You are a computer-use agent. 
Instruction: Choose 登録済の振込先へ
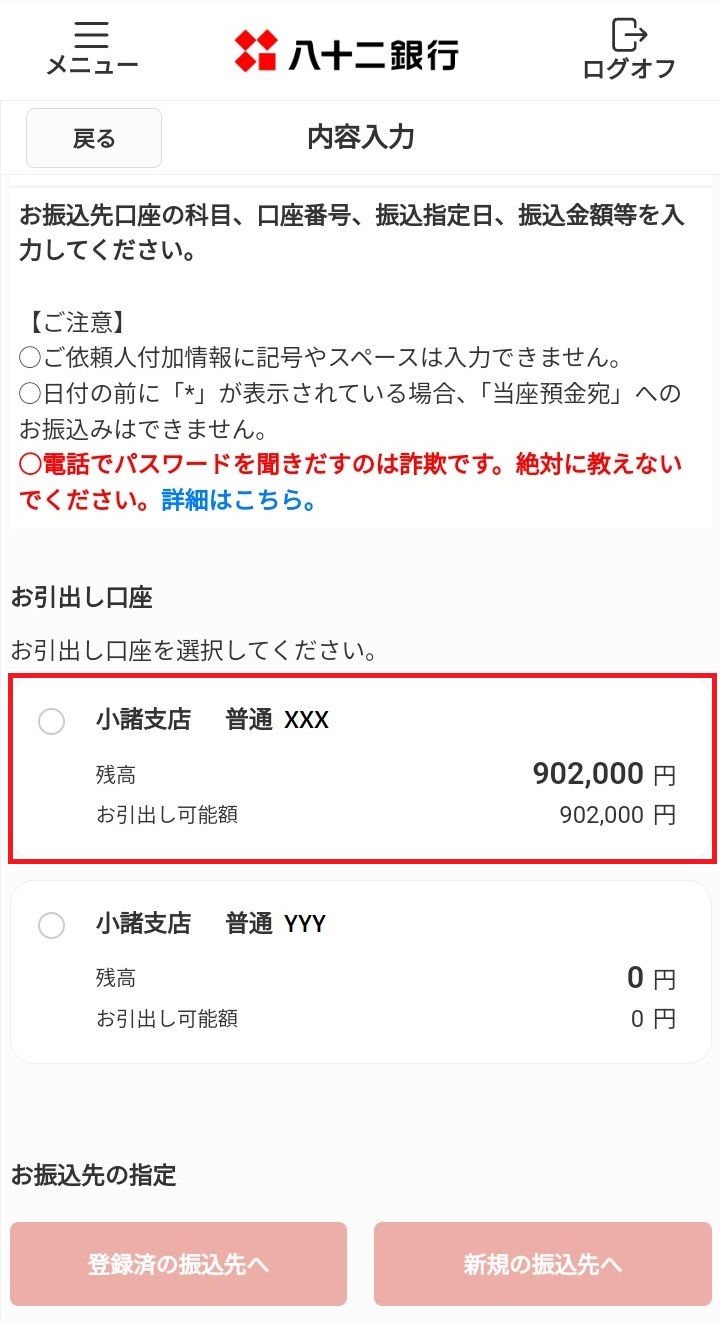pyautogui.click(x=179, y=1264)
